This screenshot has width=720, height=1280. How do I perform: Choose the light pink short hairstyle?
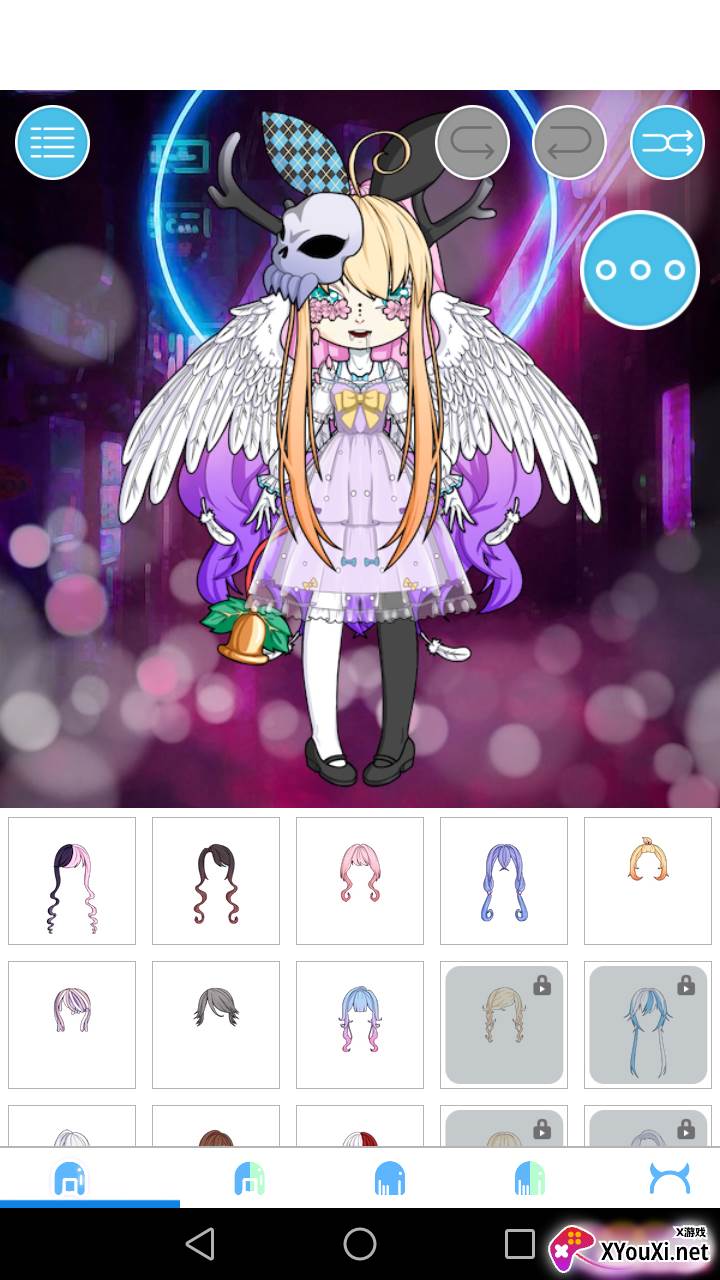(x=72, y=1025)
